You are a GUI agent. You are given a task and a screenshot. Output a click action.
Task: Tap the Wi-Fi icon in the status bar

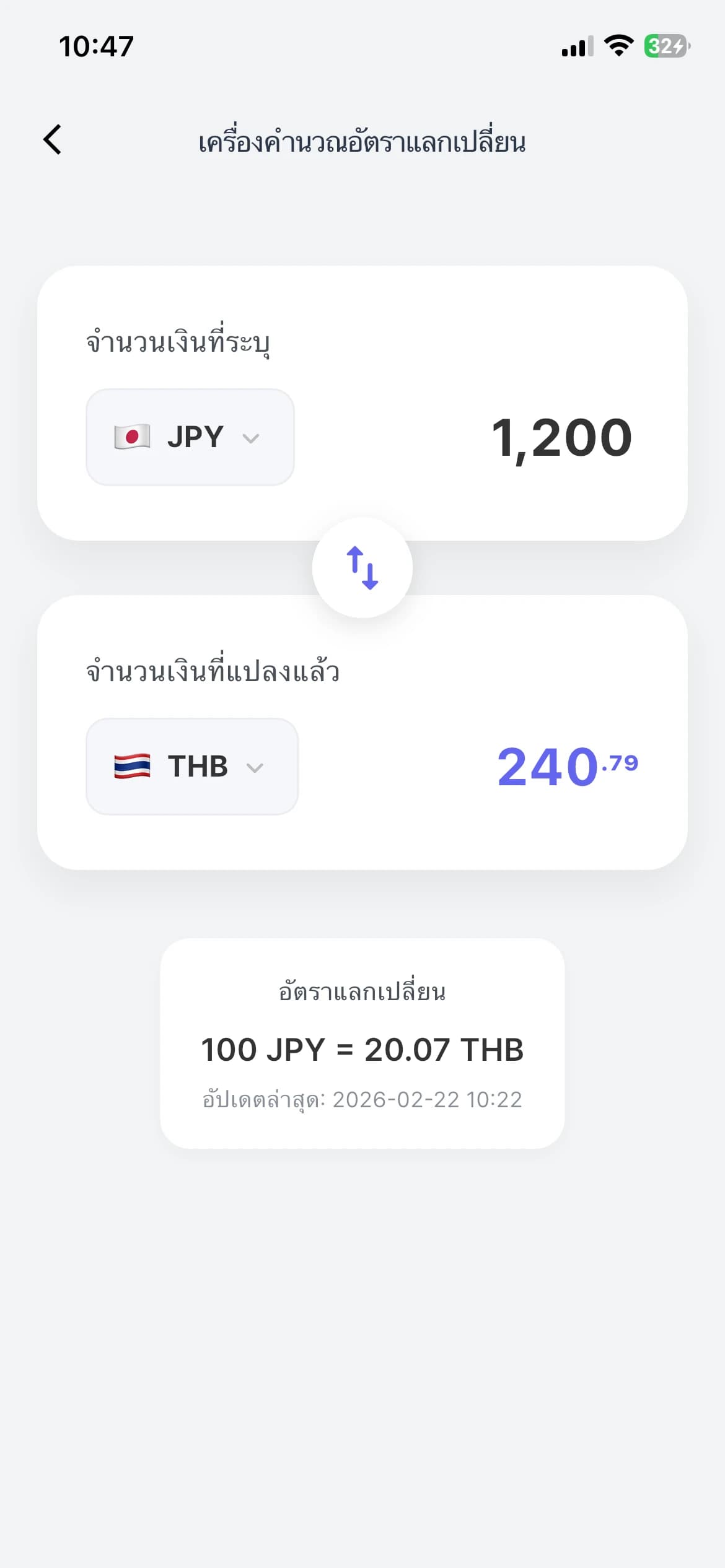617,45
